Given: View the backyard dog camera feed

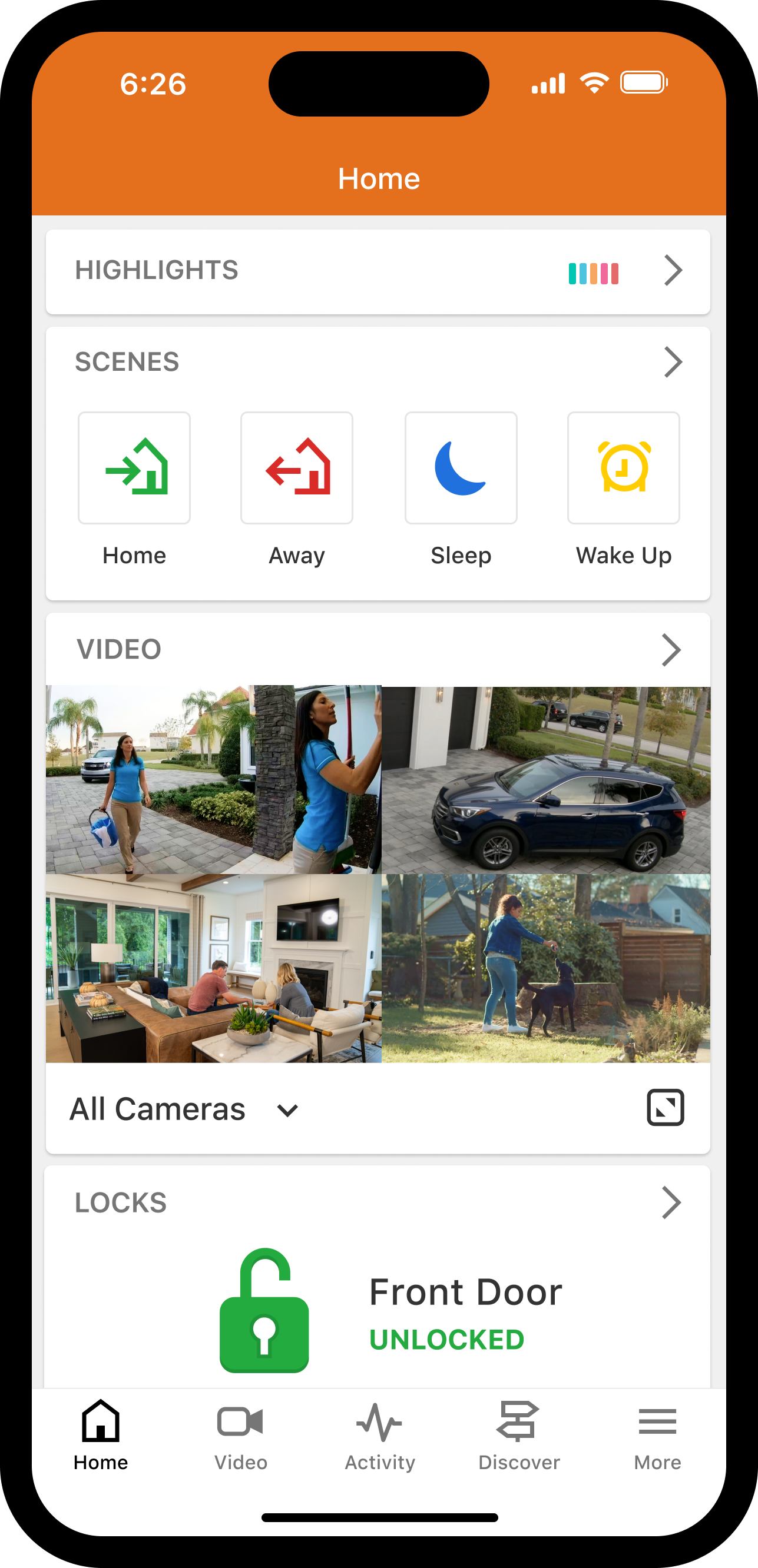Looking at the screenshot, I should click(x=545, y=968).
